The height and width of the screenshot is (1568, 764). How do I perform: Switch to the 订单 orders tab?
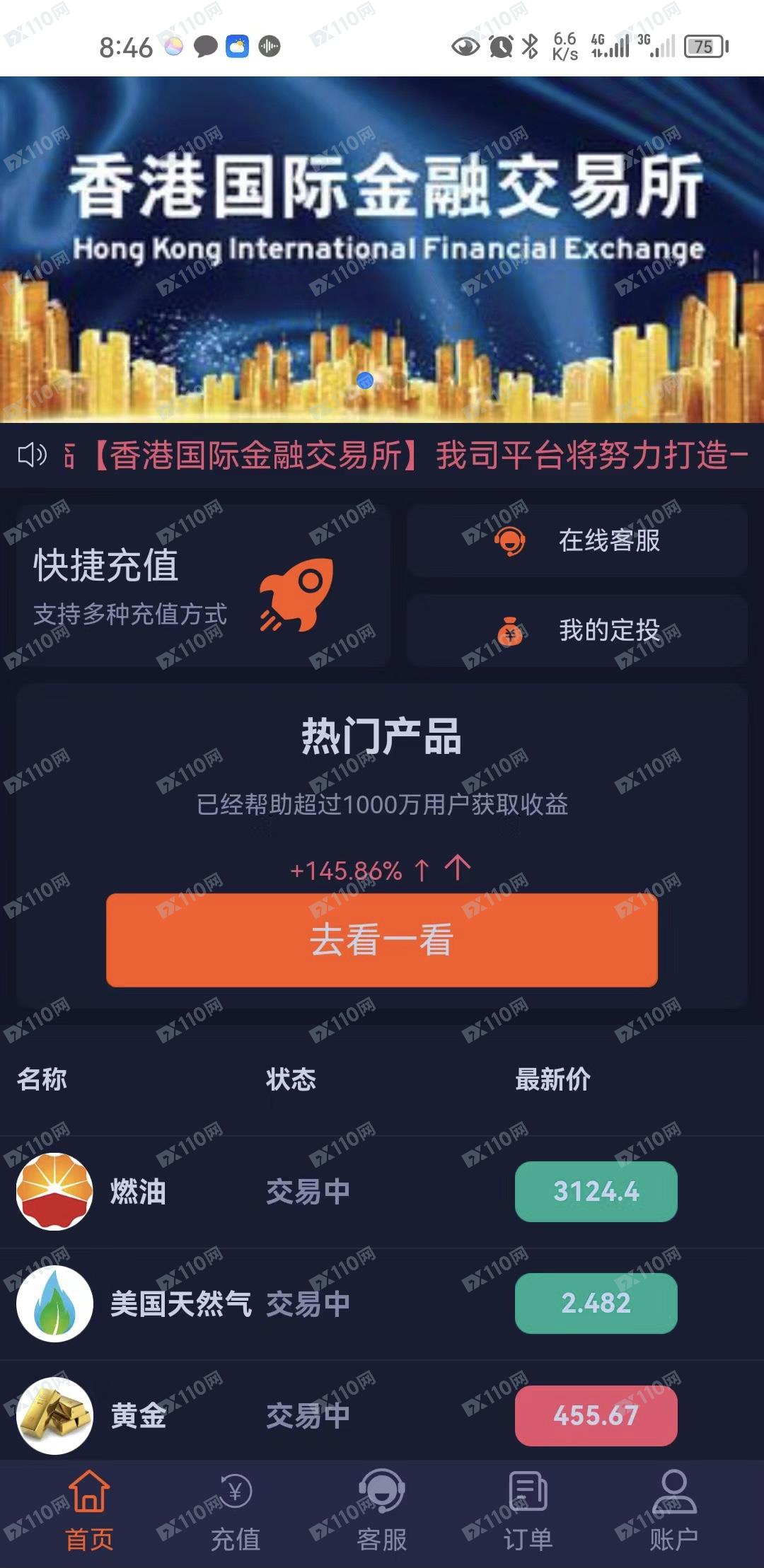point(528,1510)
